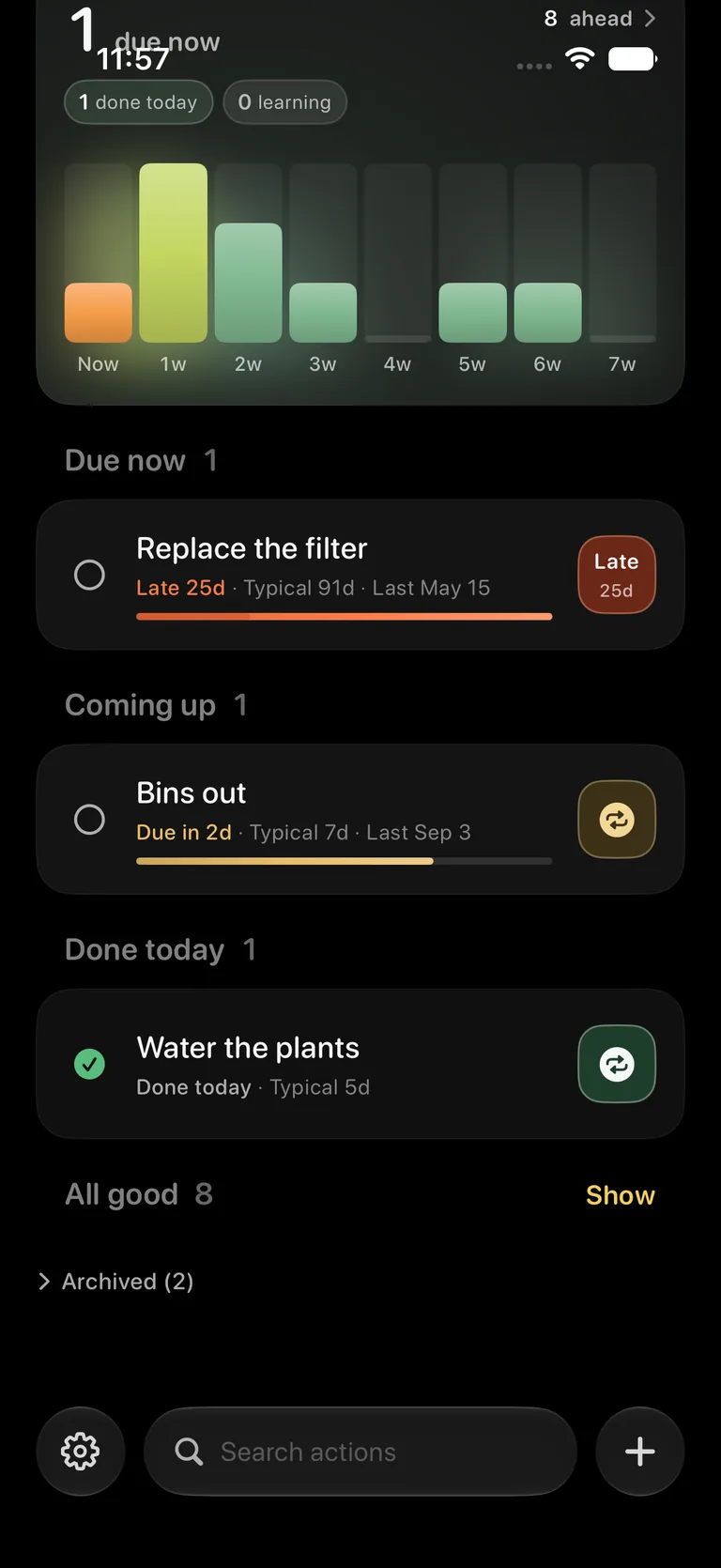Open settings gear

(81, 1452)
